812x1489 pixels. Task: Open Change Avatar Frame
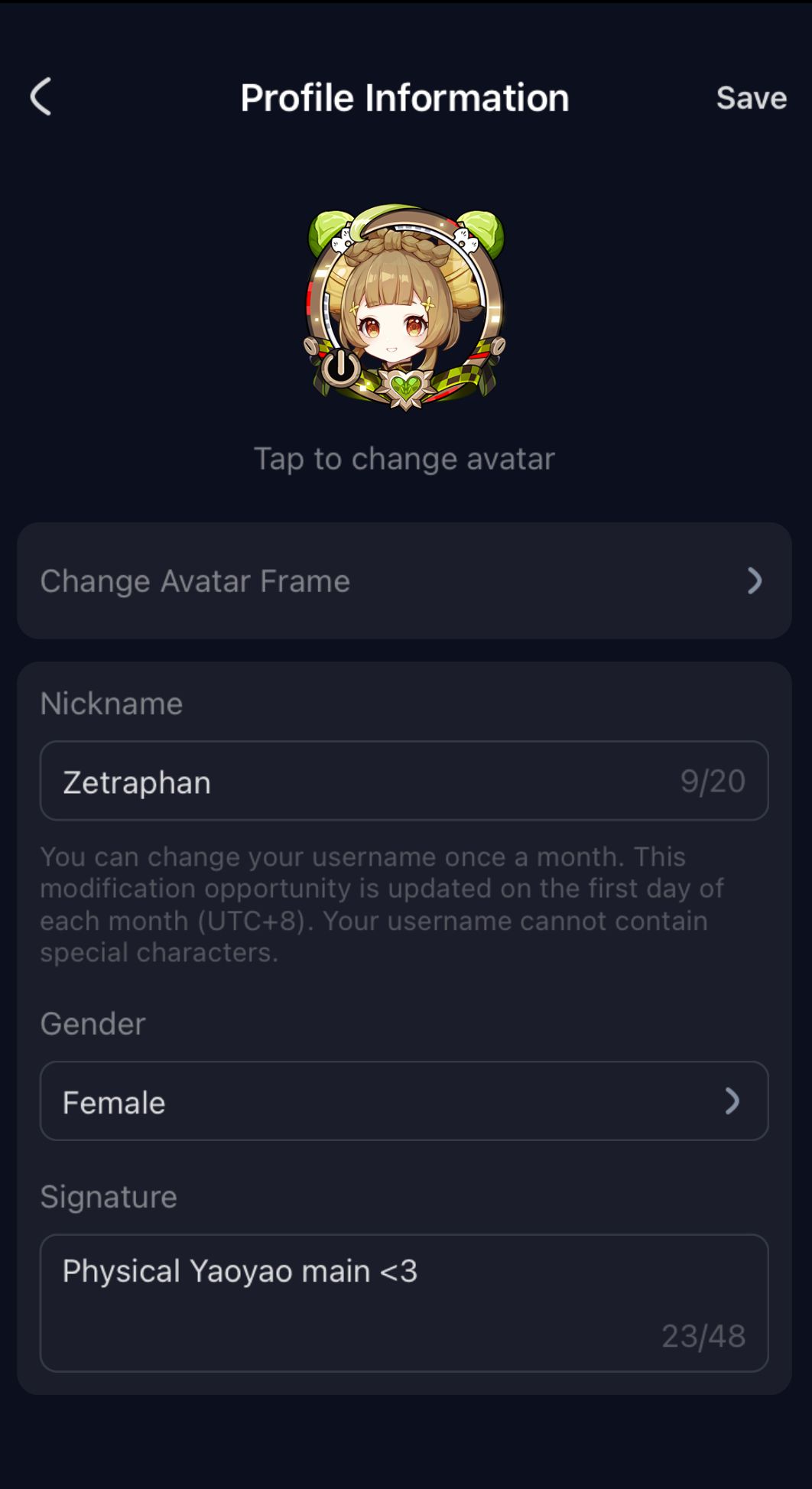coord(404,581)
